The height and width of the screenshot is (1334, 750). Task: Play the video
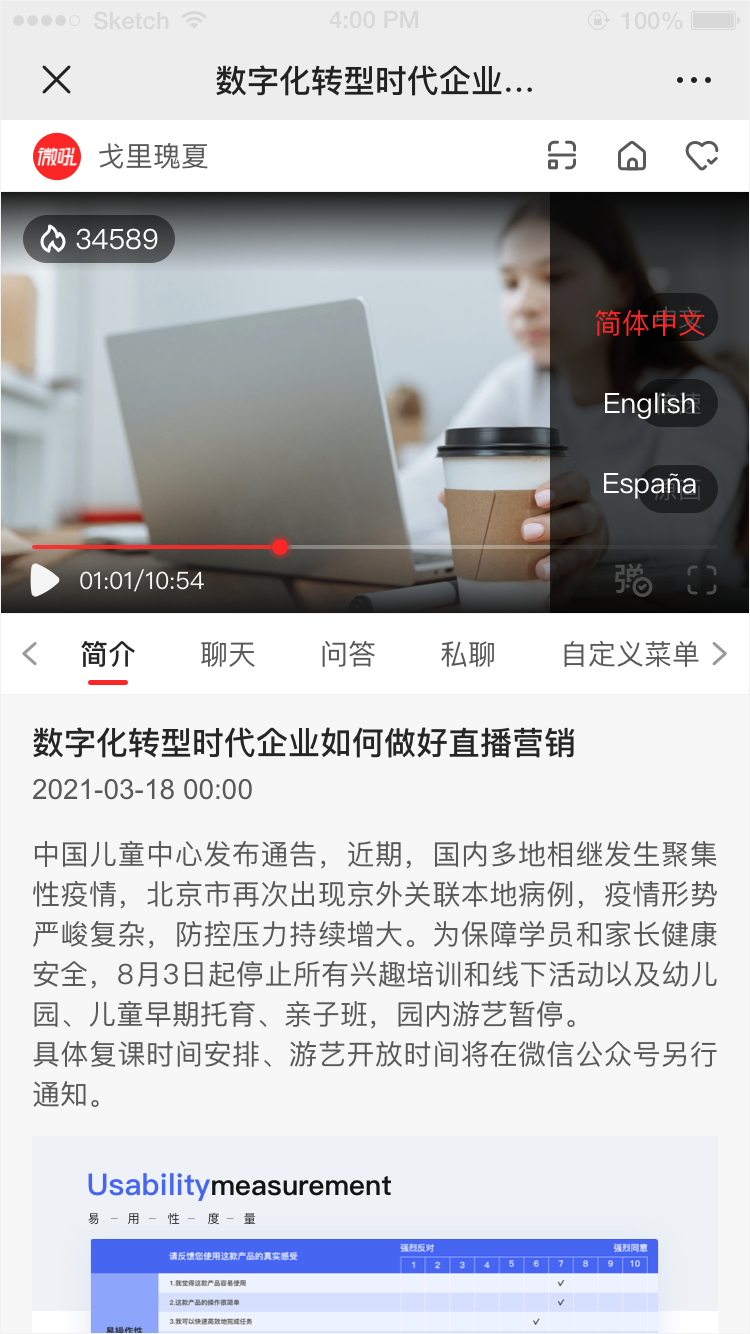[45, 580]
